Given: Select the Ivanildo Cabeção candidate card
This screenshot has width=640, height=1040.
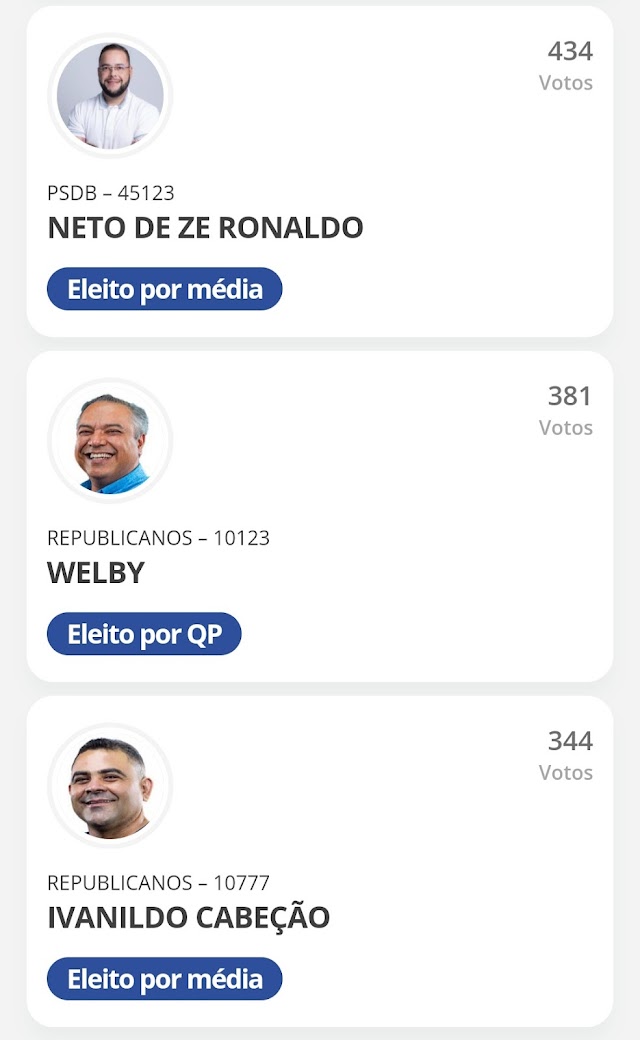Looking at the screenshot, I should click(x=319, y=861).
